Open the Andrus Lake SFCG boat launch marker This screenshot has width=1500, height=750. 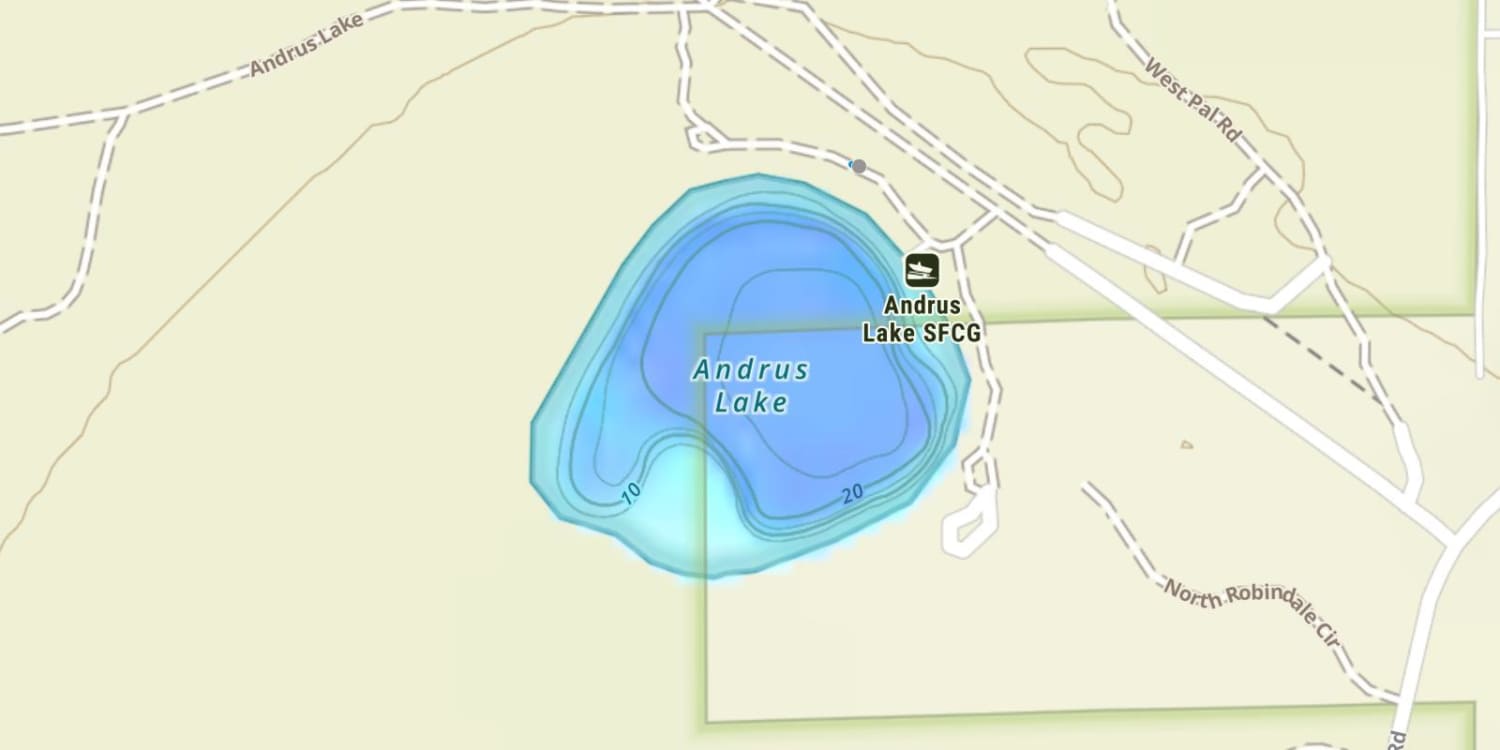[921, 270]
